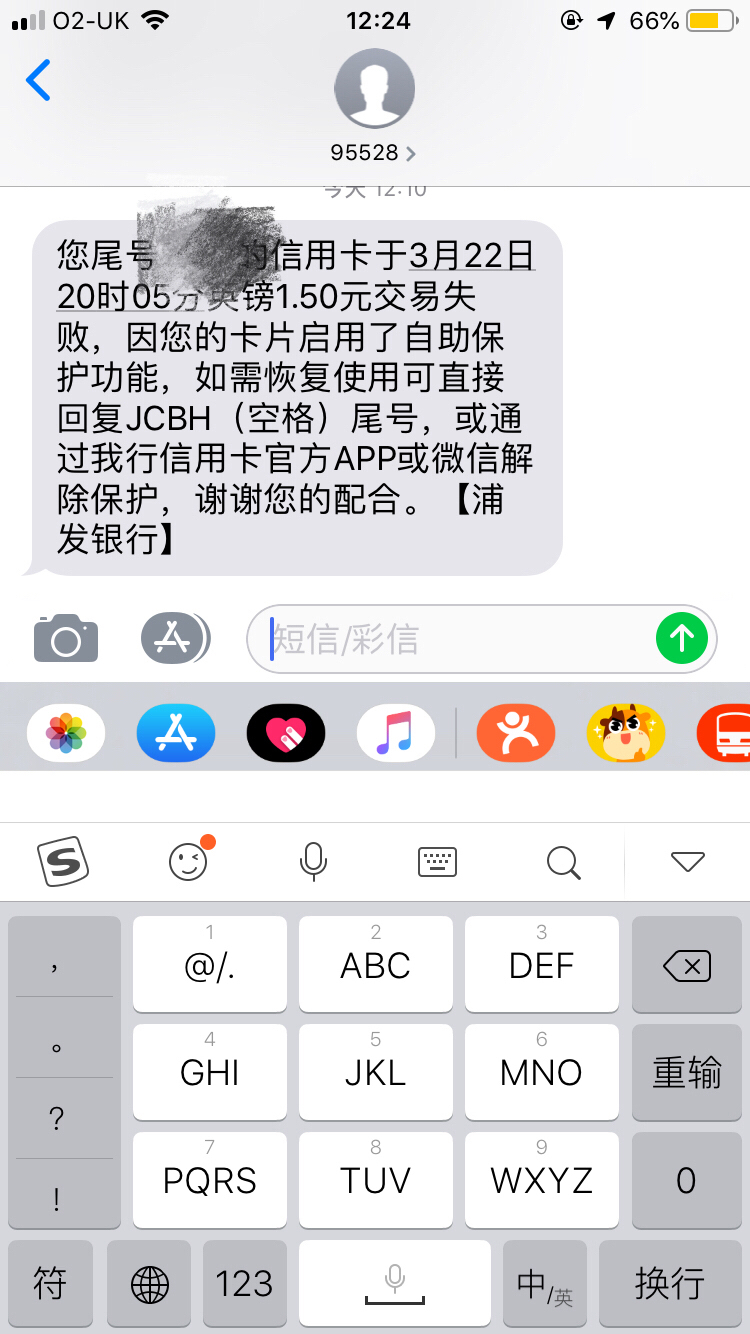Viewport: 750px width, 1334px height.
Task: Open the keyboard search tool
Action: pos(563,861)
